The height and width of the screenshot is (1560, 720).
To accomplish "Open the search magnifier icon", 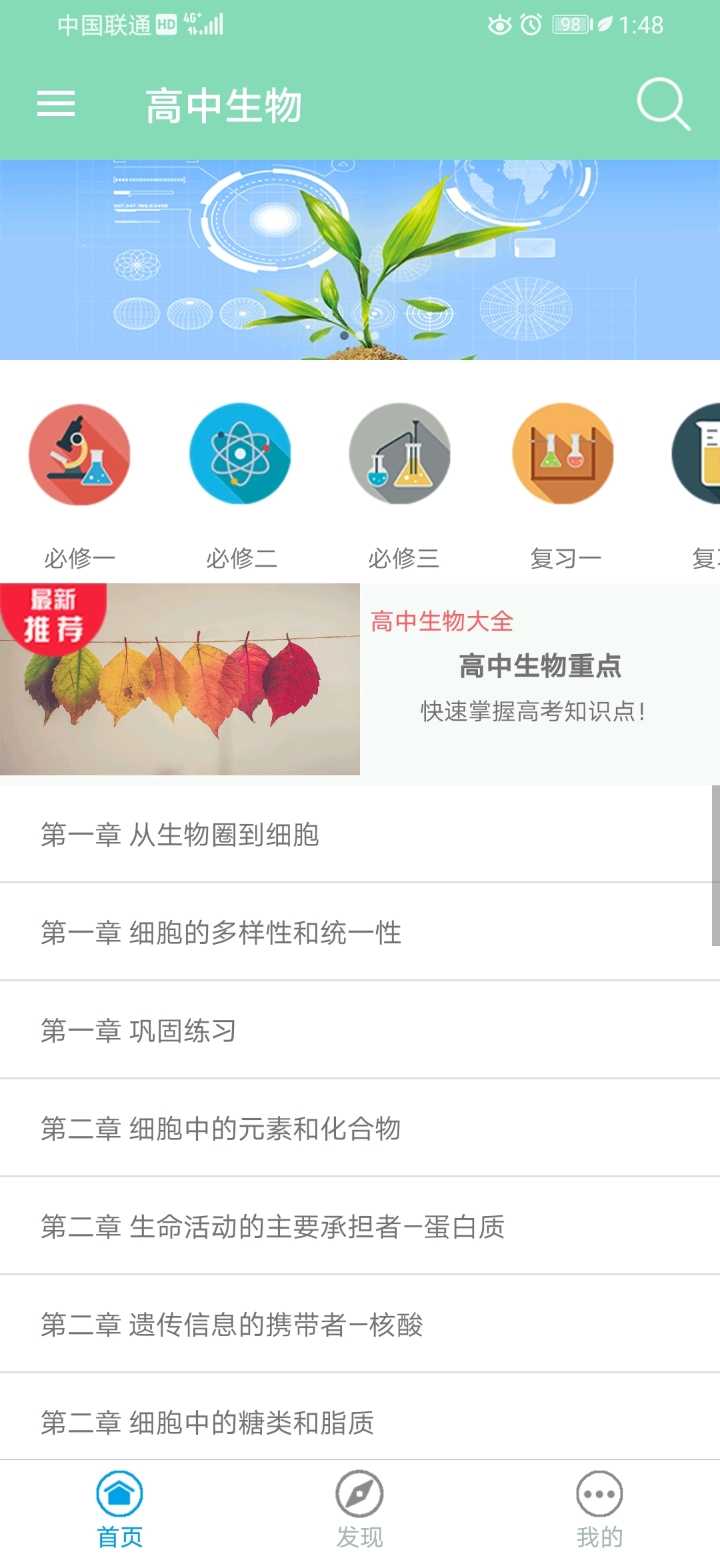I will (x=663, y=104).
